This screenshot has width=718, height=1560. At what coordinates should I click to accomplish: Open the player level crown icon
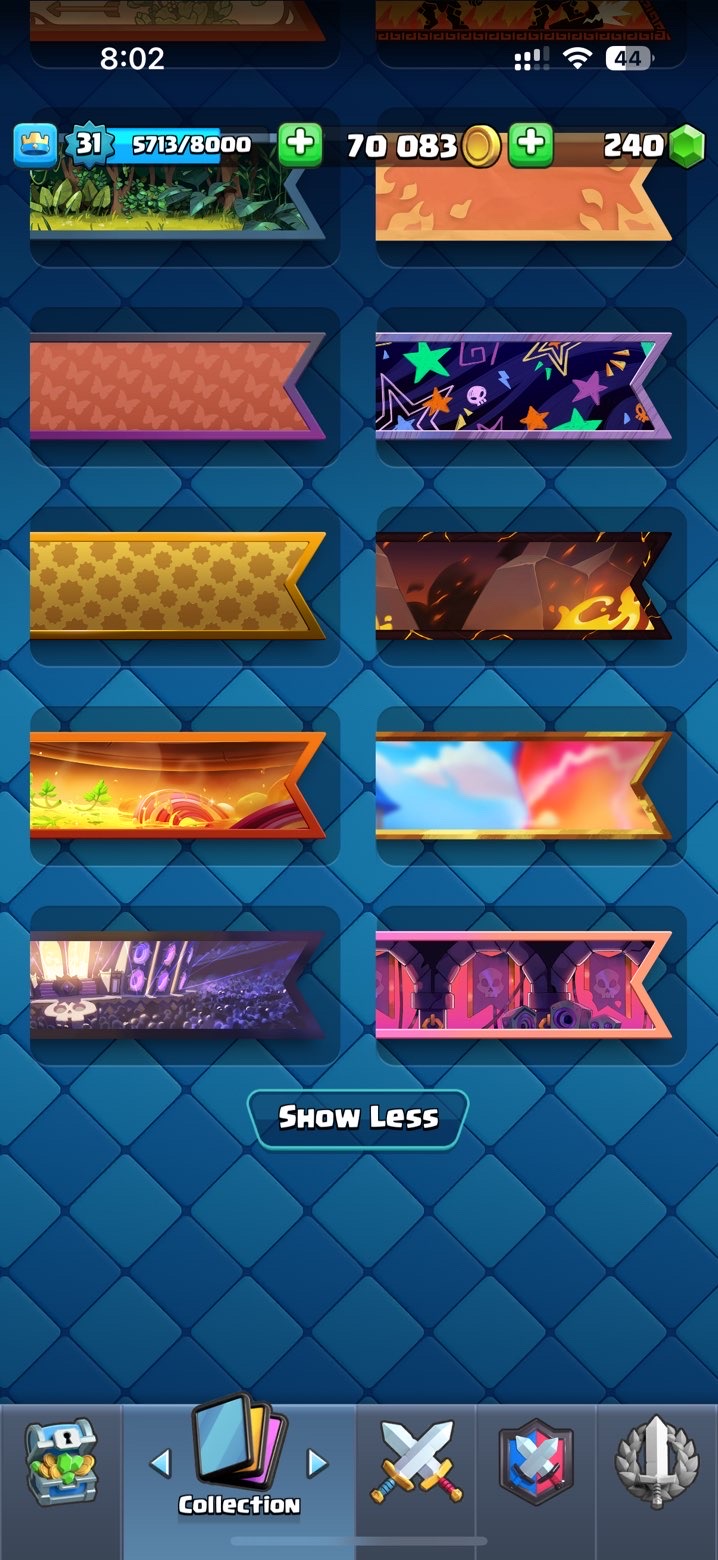pos(34,146)
